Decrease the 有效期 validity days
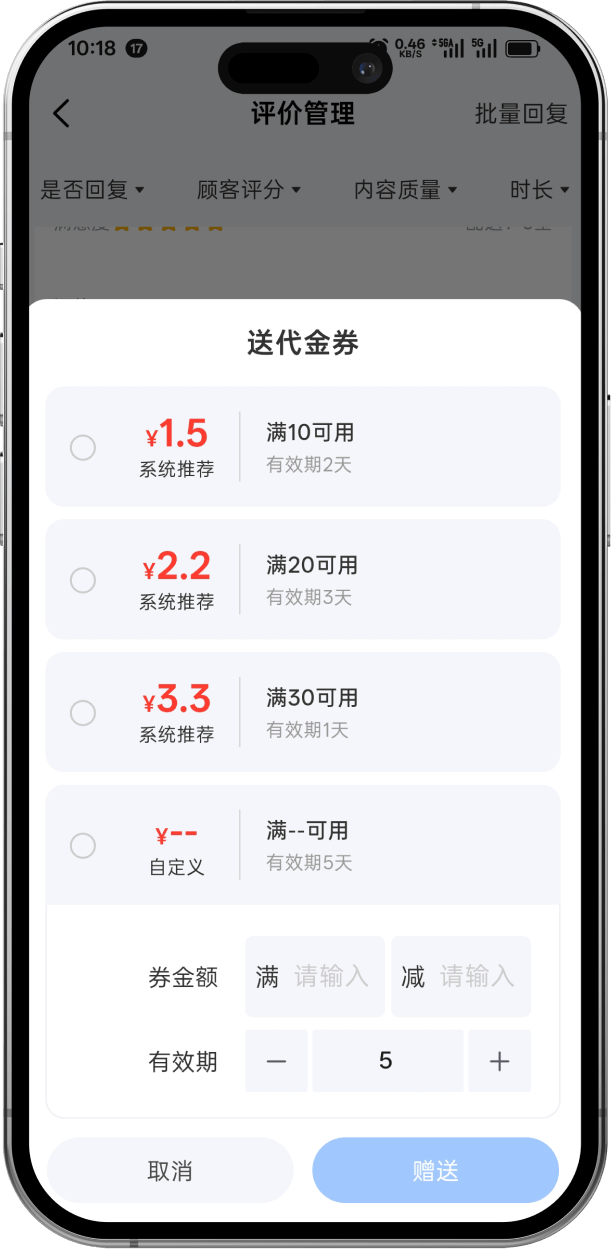 coord(276,1061)
